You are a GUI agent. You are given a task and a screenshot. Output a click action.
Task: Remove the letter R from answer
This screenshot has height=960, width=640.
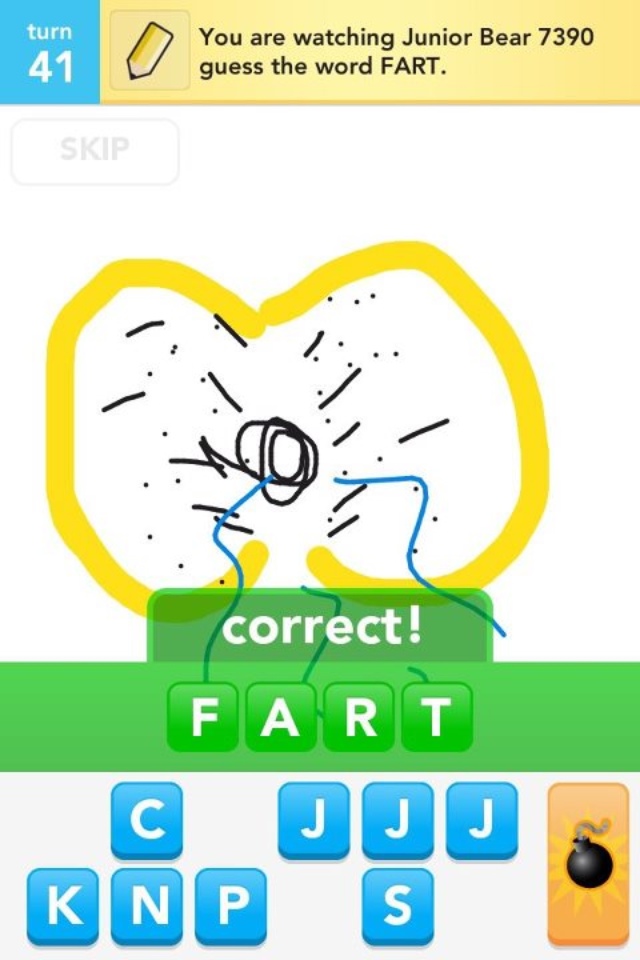click(x=358, y=716)
